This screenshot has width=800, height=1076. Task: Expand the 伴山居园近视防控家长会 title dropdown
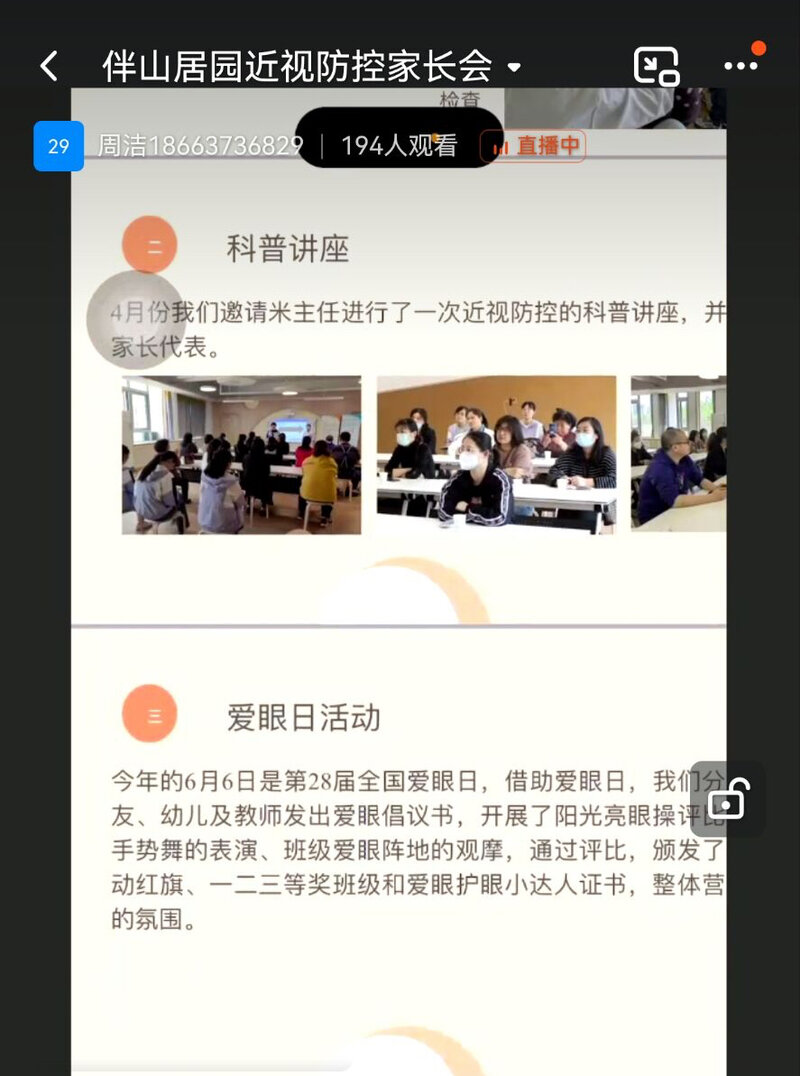tap(514, 68)
